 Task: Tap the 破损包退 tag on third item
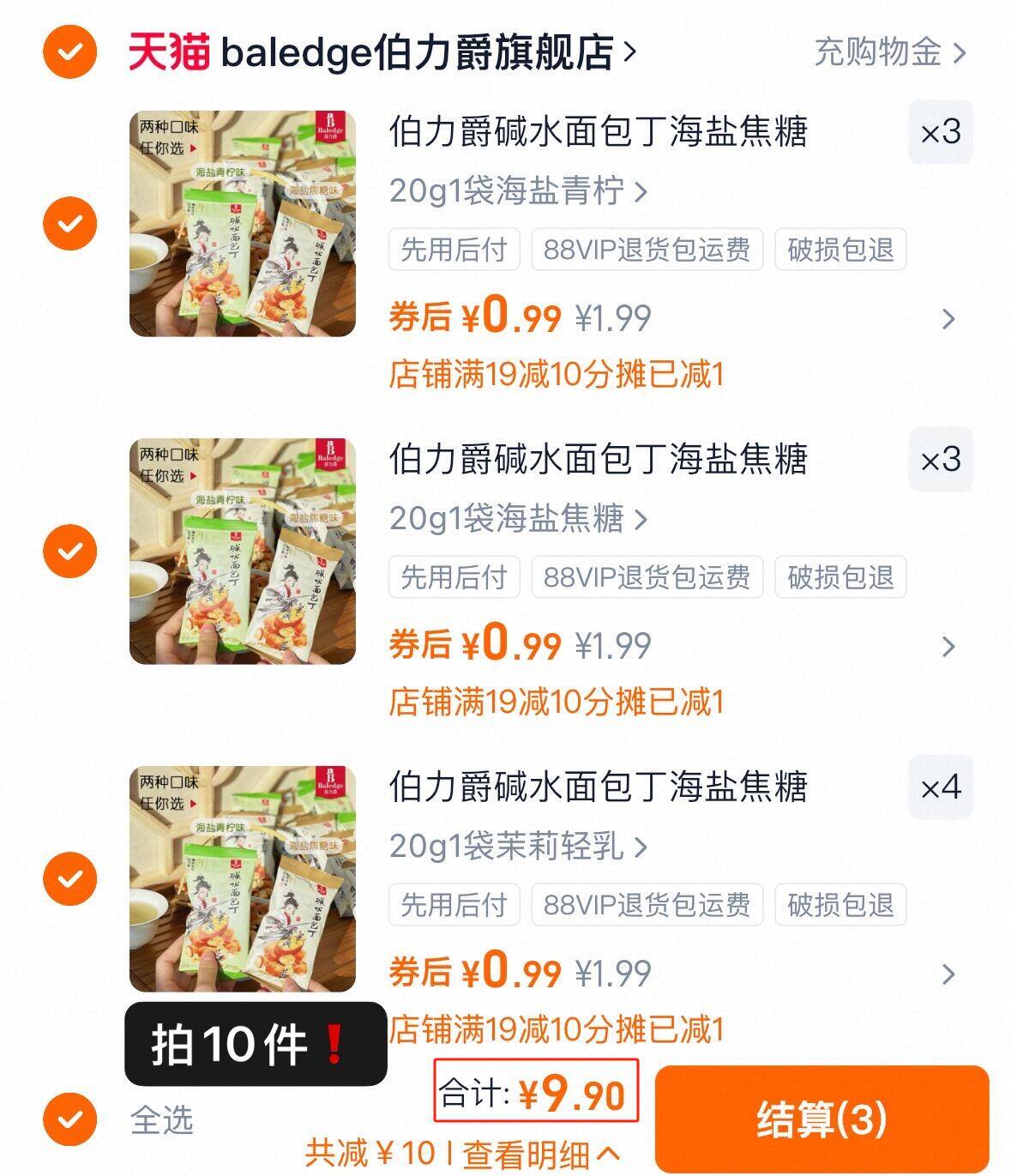[839, 905]
